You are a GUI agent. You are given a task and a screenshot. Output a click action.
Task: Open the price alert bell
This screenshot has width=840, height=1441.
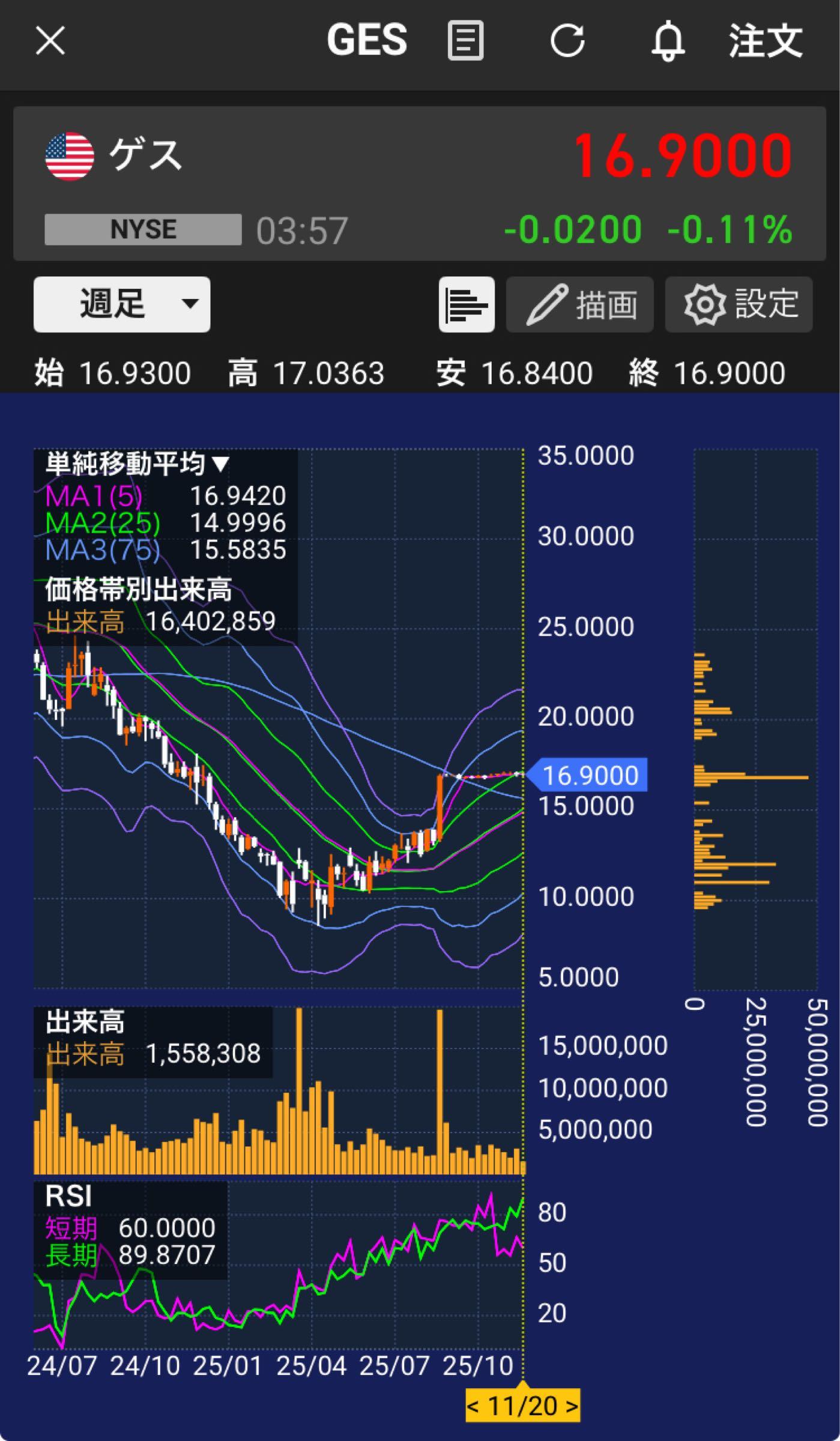pyautogui.click(x=668, y=41)
